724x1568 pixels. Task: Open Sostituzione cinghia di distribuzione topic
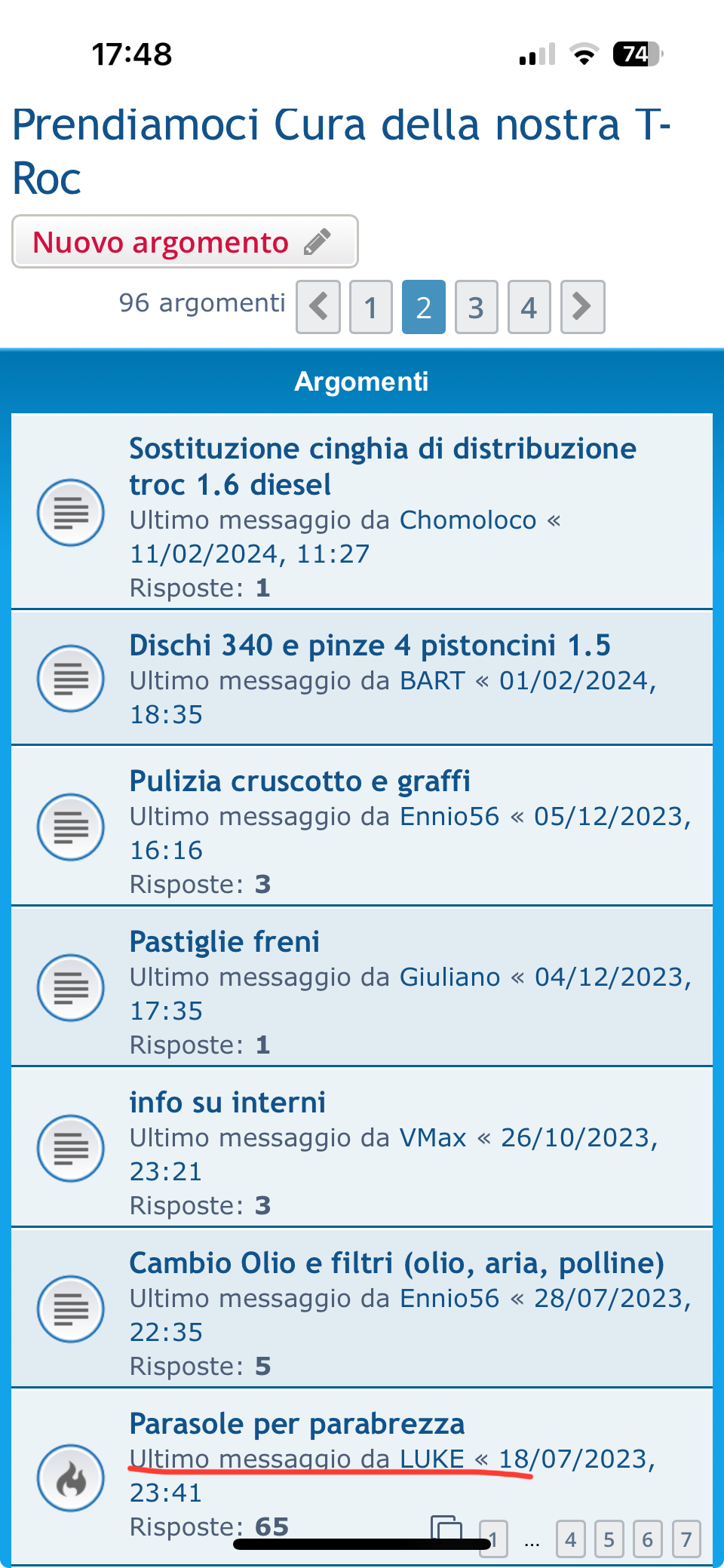tap(383, 466)
